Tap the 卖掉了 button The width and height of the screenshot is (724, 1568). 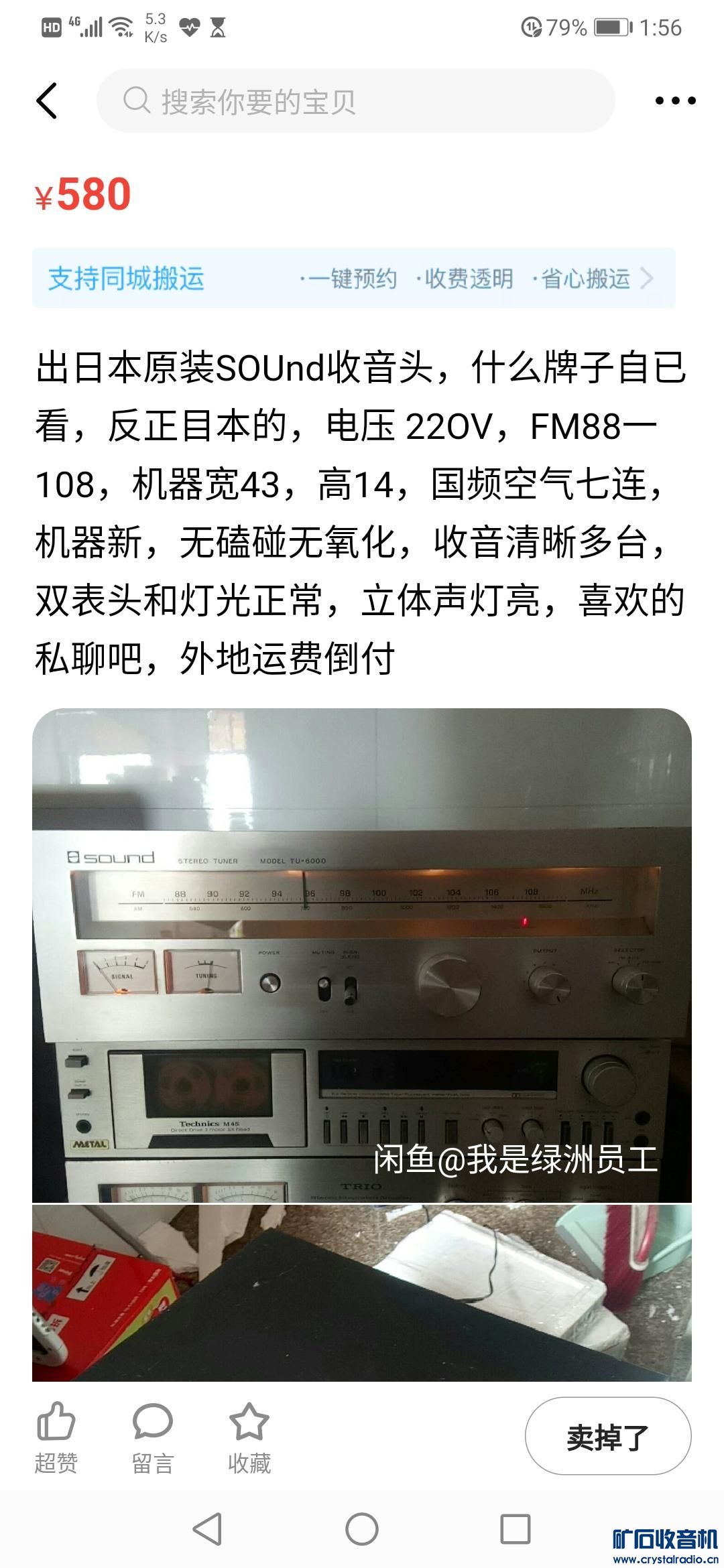(x=607, y=1436)
